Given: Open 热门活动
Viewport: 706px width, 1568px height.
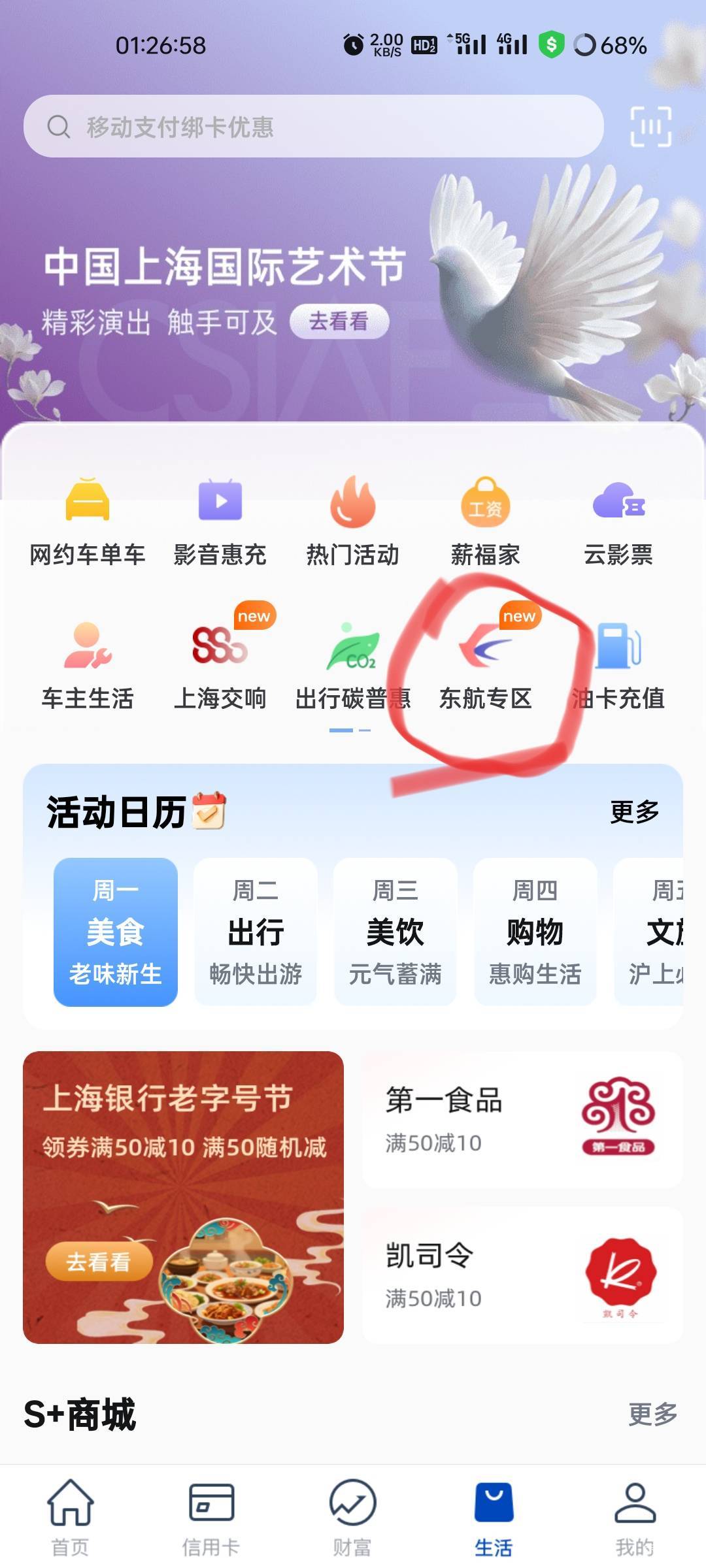Looking at the screenshot, I should 353,521.
